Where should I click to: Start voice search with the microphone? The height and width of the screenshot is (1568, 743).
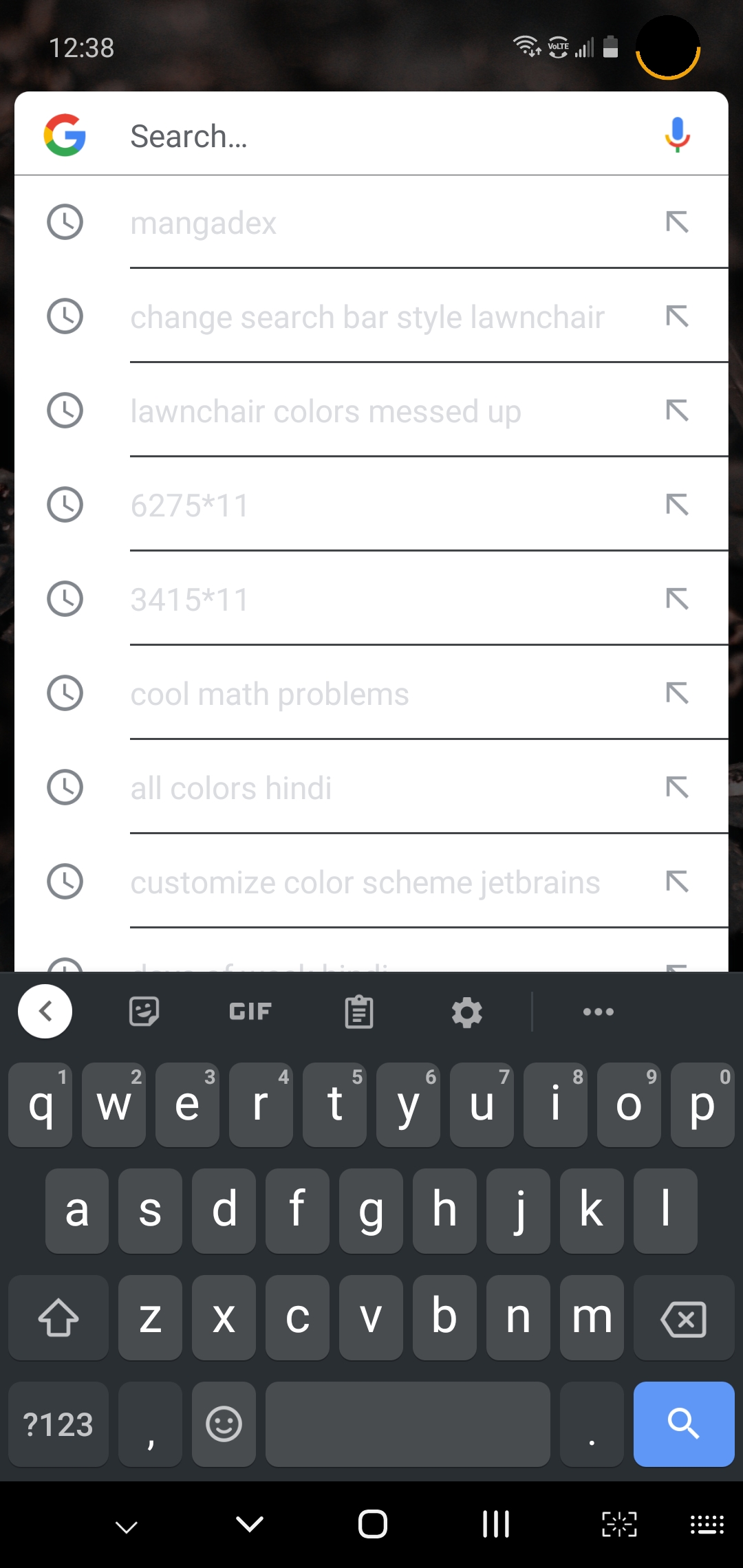click(x=677, y=135)
